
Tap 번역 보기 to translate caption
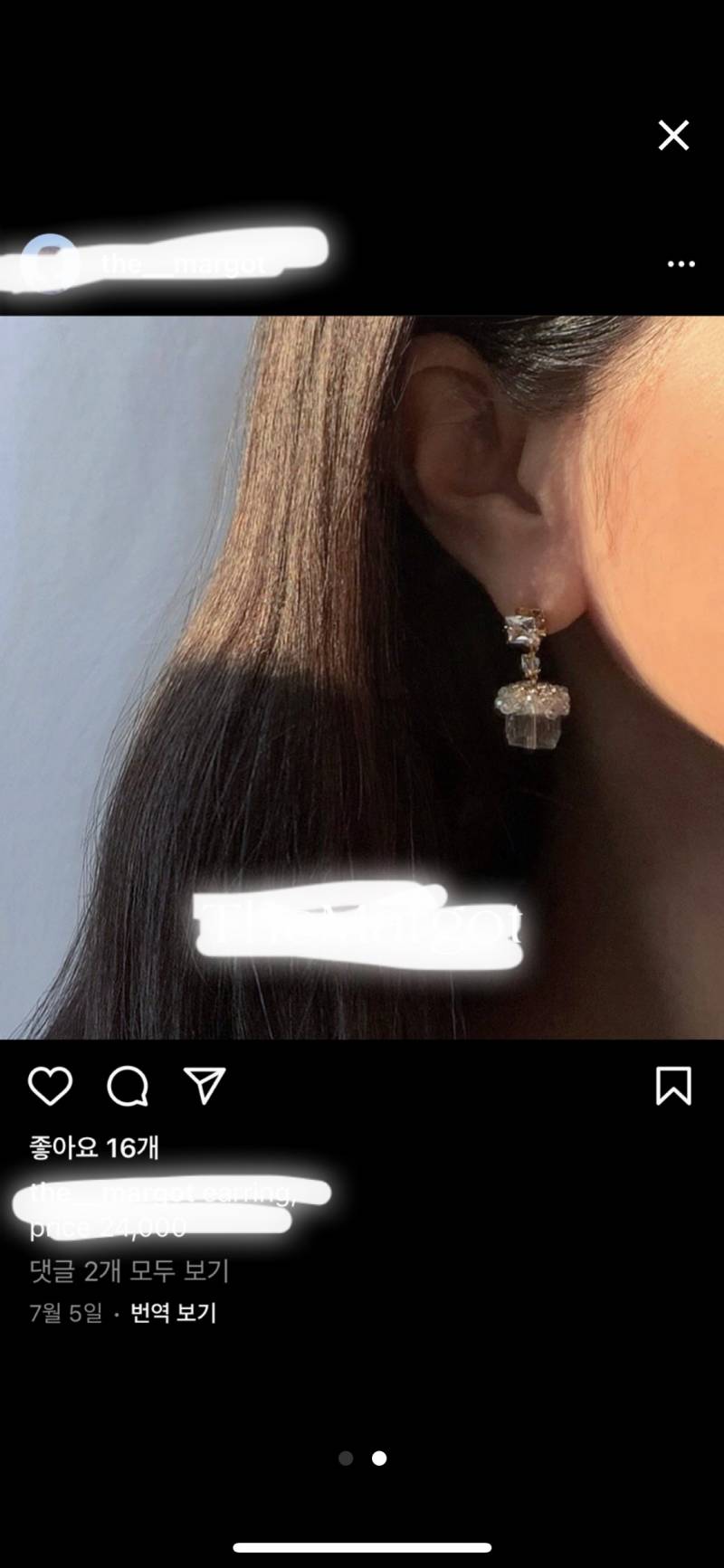click(174, 1313)
